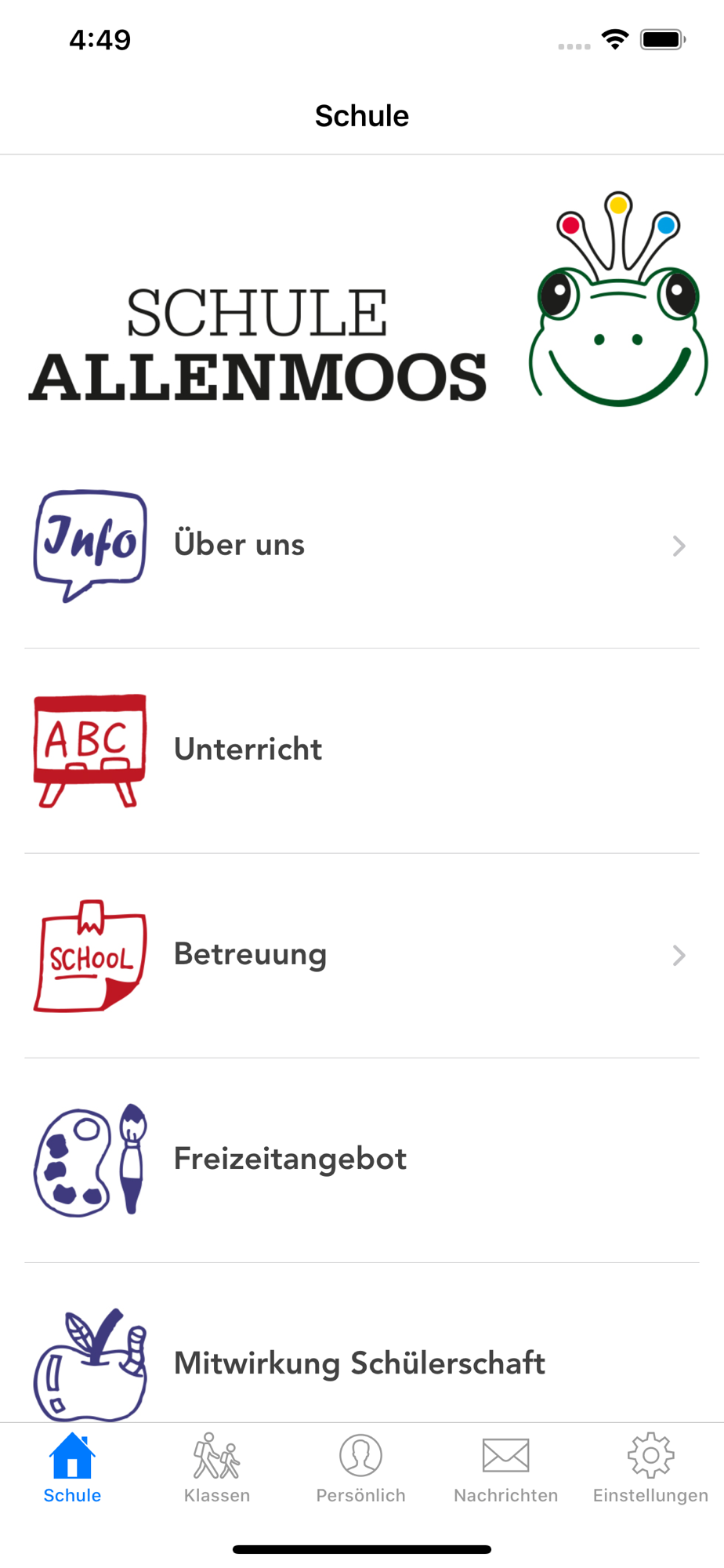This screenshot has height=1568, width=724.
Task: Select the Unterricht row
Action: point(360,750)
